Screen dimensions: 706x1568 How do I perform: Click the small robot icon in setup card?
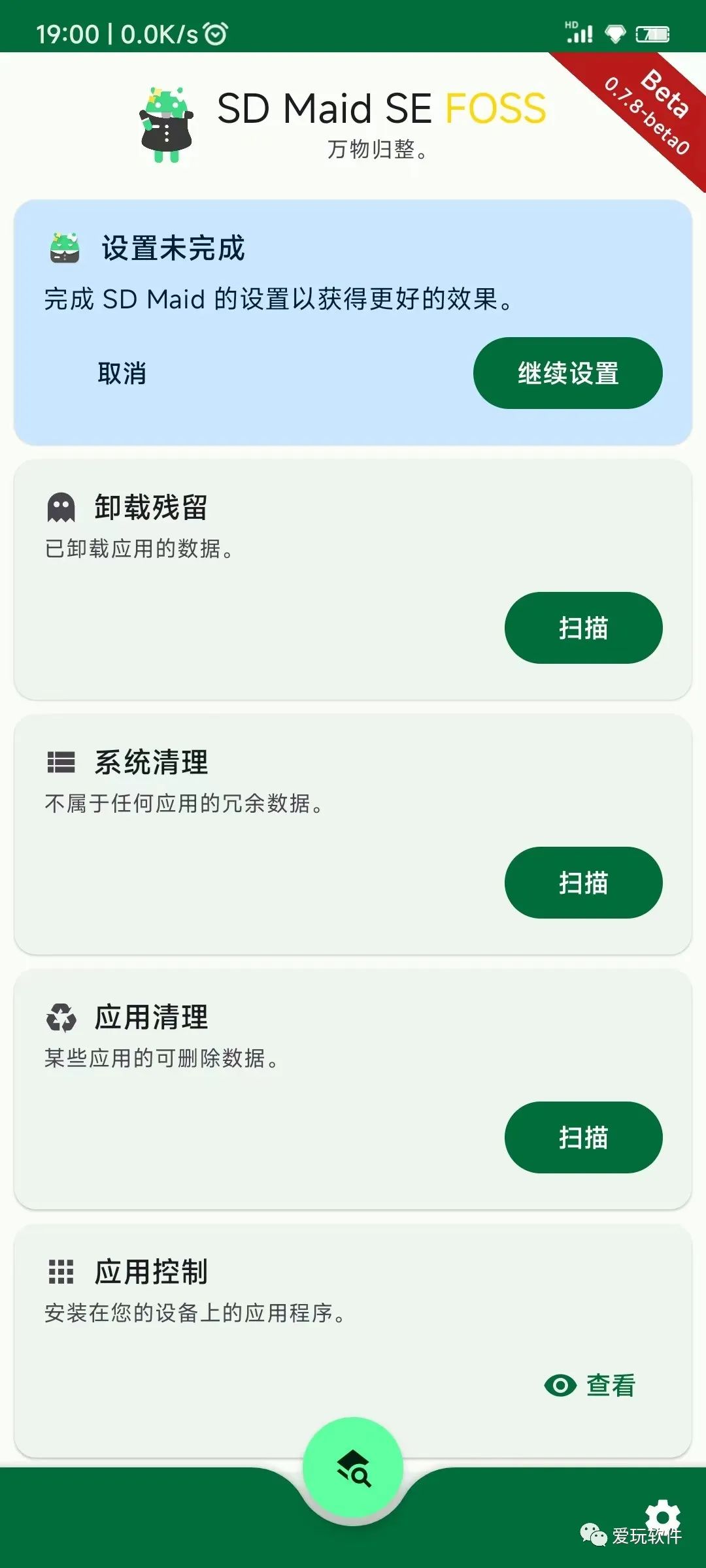click(x=63, y=248)
